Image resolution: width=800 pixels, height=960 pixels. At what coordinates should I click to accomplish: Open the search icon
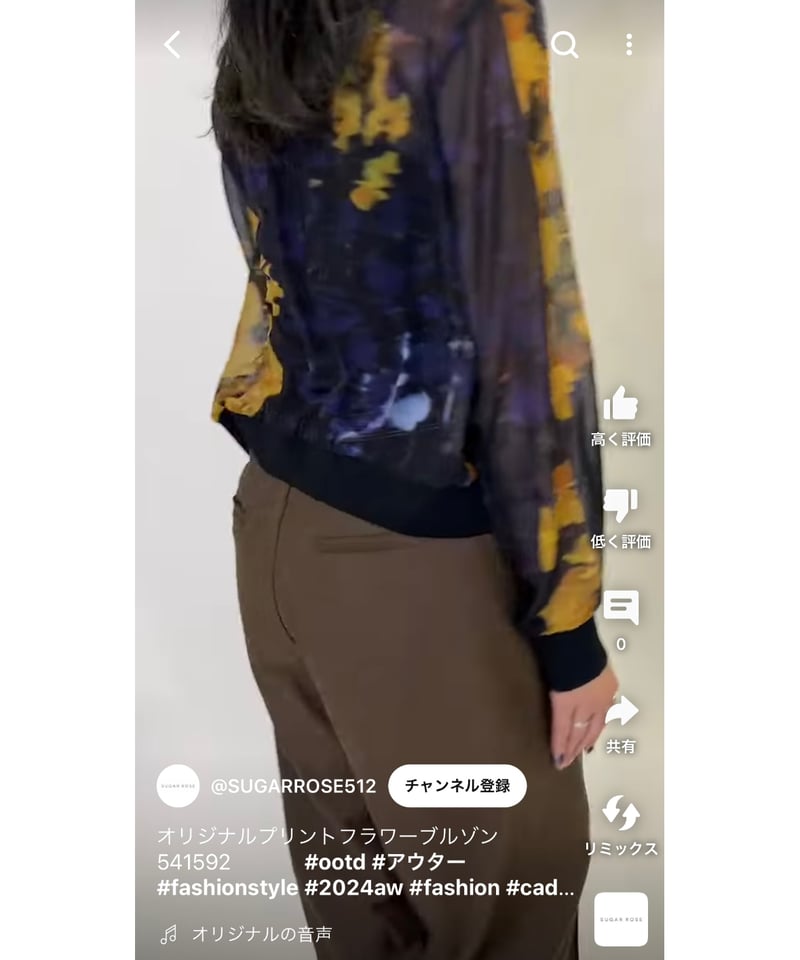(x=565, y=44)
